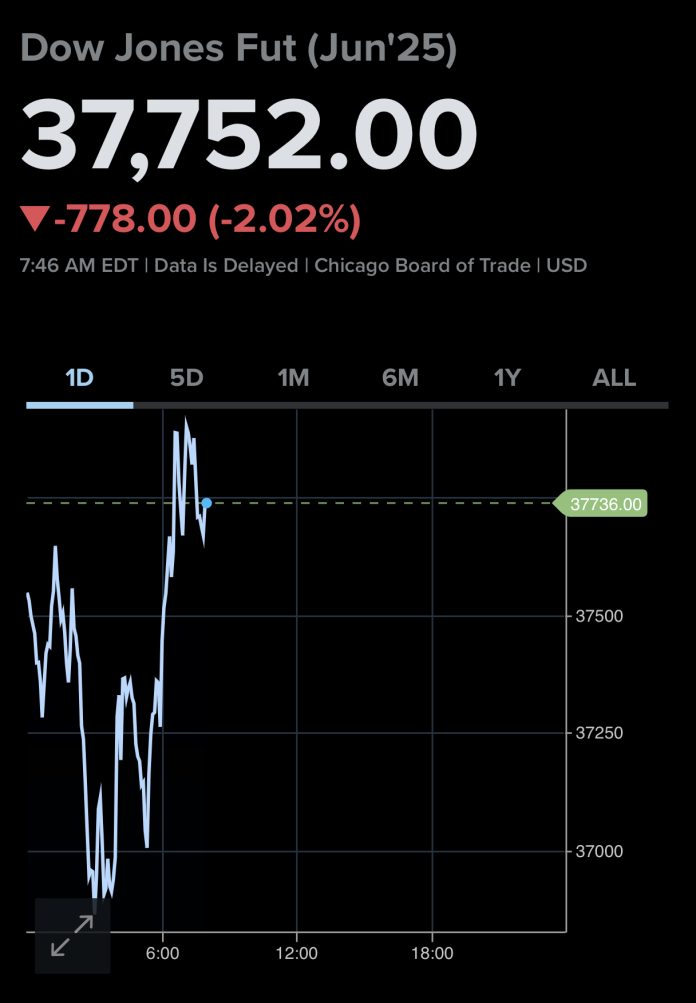The width and height of the screenshot is (696, 1003).
Task: Select the 1D chart range
Action: [x=79, y=378]
